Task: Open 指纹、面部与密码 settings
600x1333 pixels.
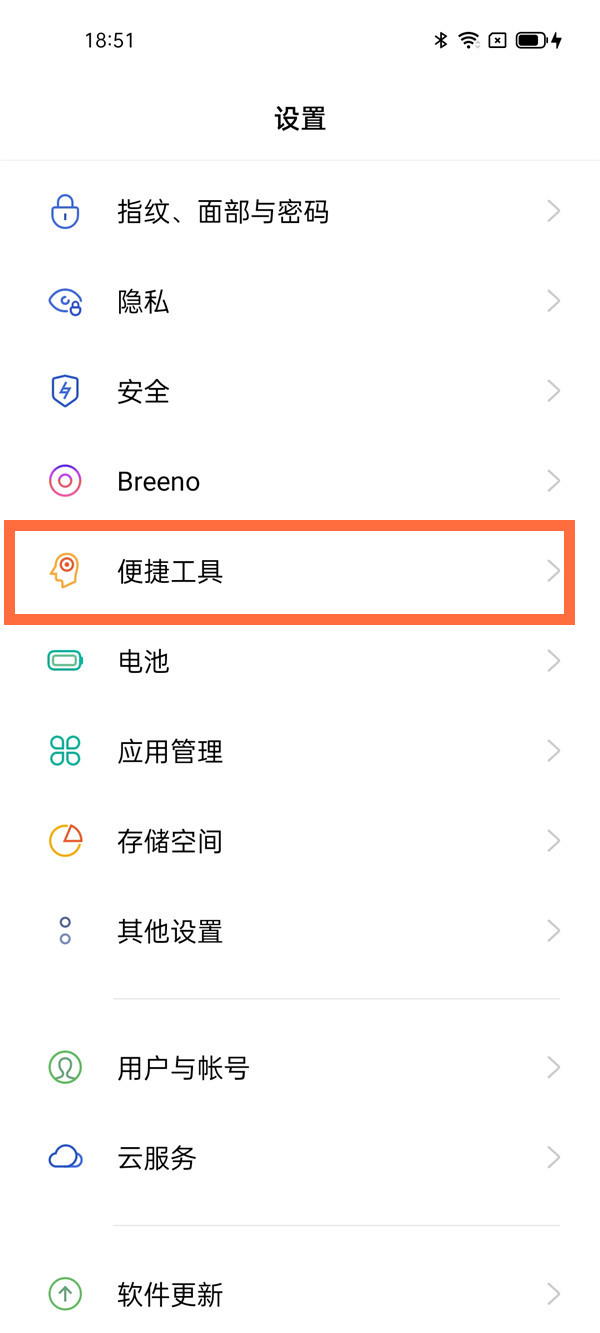Action: pos(300,212)
